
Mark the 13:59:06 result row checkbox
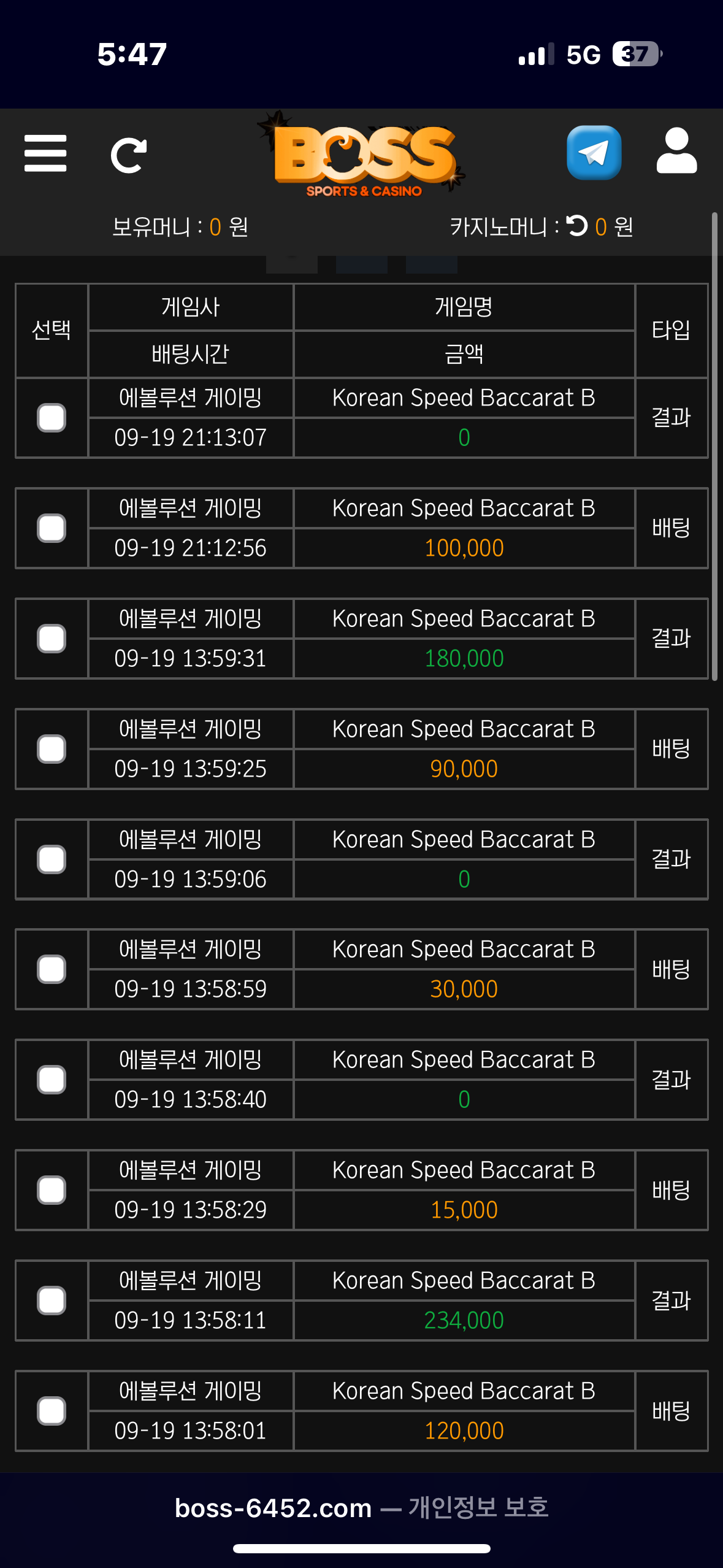pyautogui.click(x=52, y=859)
